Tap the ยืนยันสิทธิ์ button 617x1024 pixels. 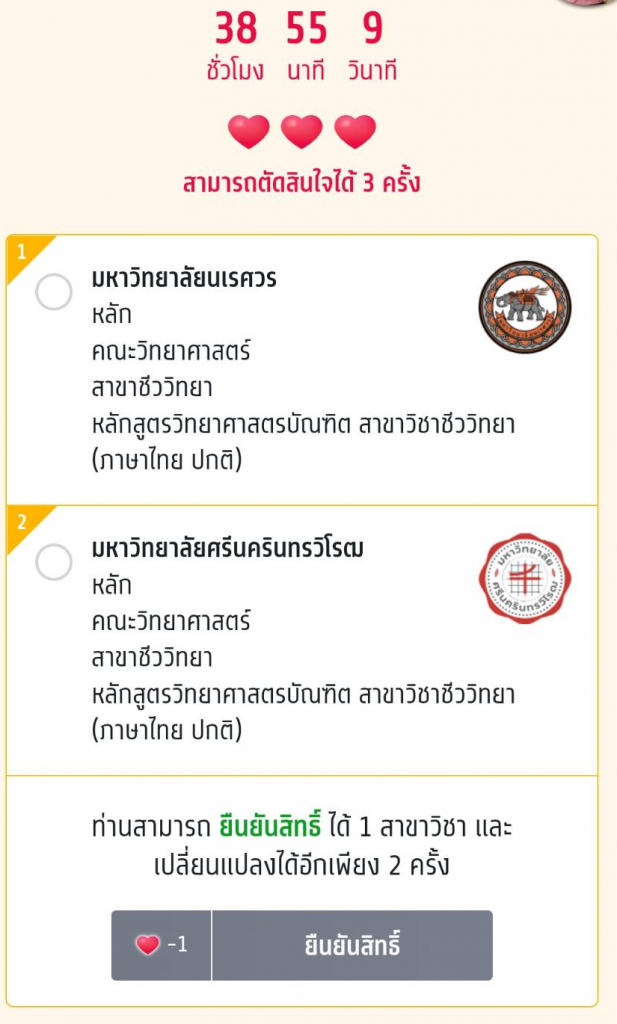[x=352, y=945]
